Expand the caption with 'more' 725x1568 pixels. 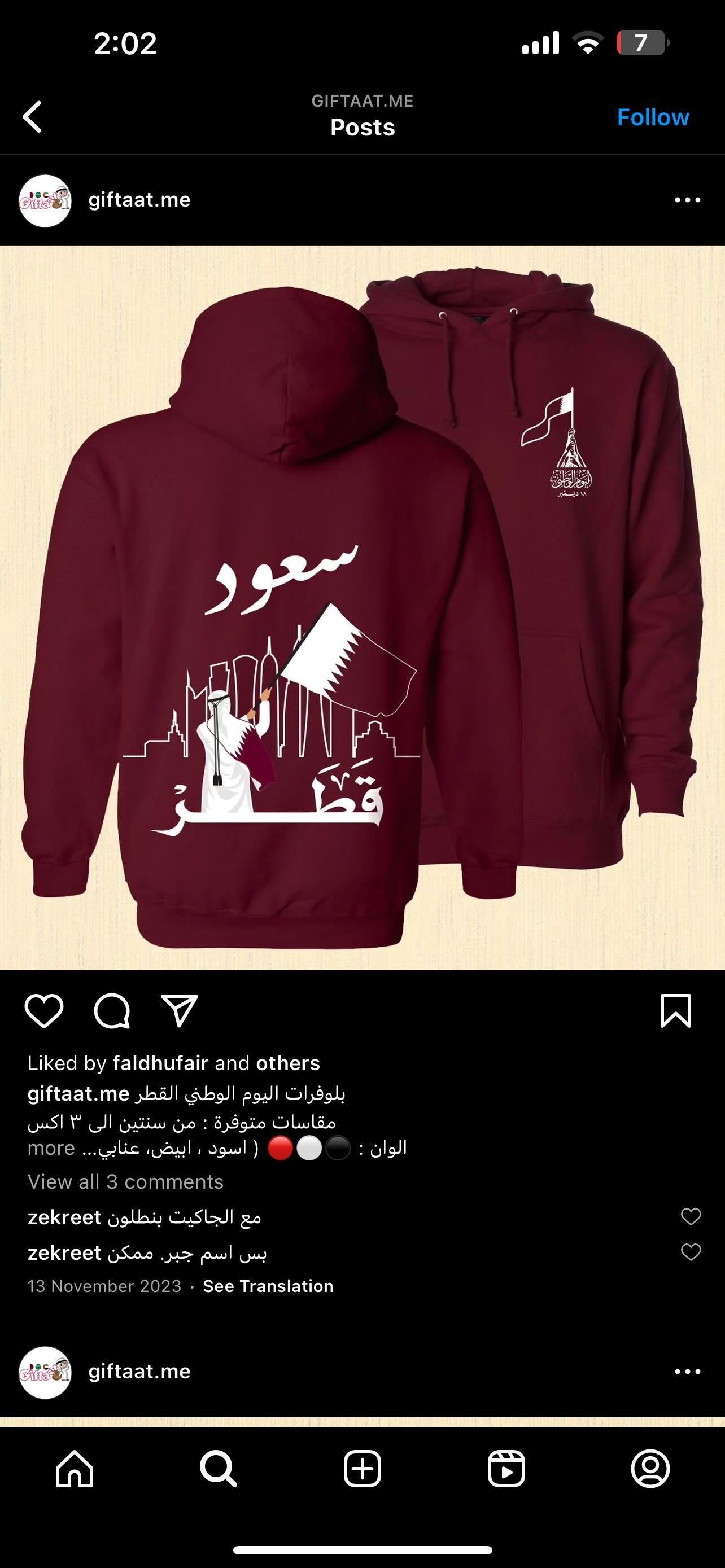coord(51,1148)
